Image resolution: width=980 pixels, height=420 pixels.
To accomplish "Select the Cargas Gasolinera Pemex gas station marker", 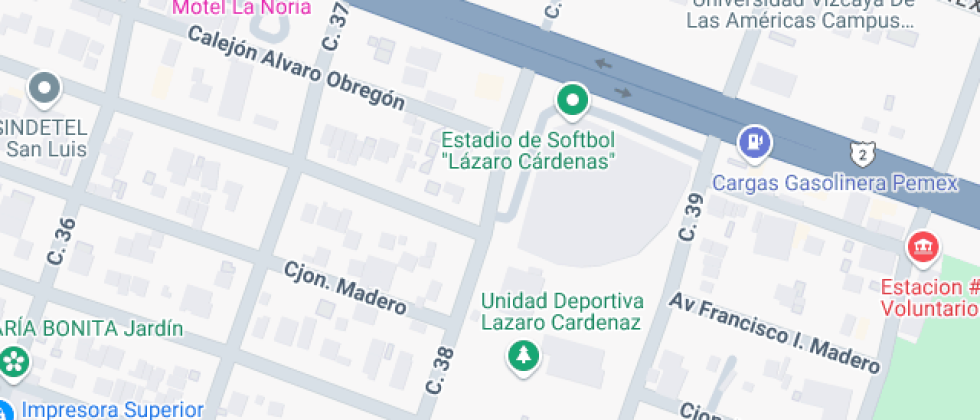I will click(755, 143).
